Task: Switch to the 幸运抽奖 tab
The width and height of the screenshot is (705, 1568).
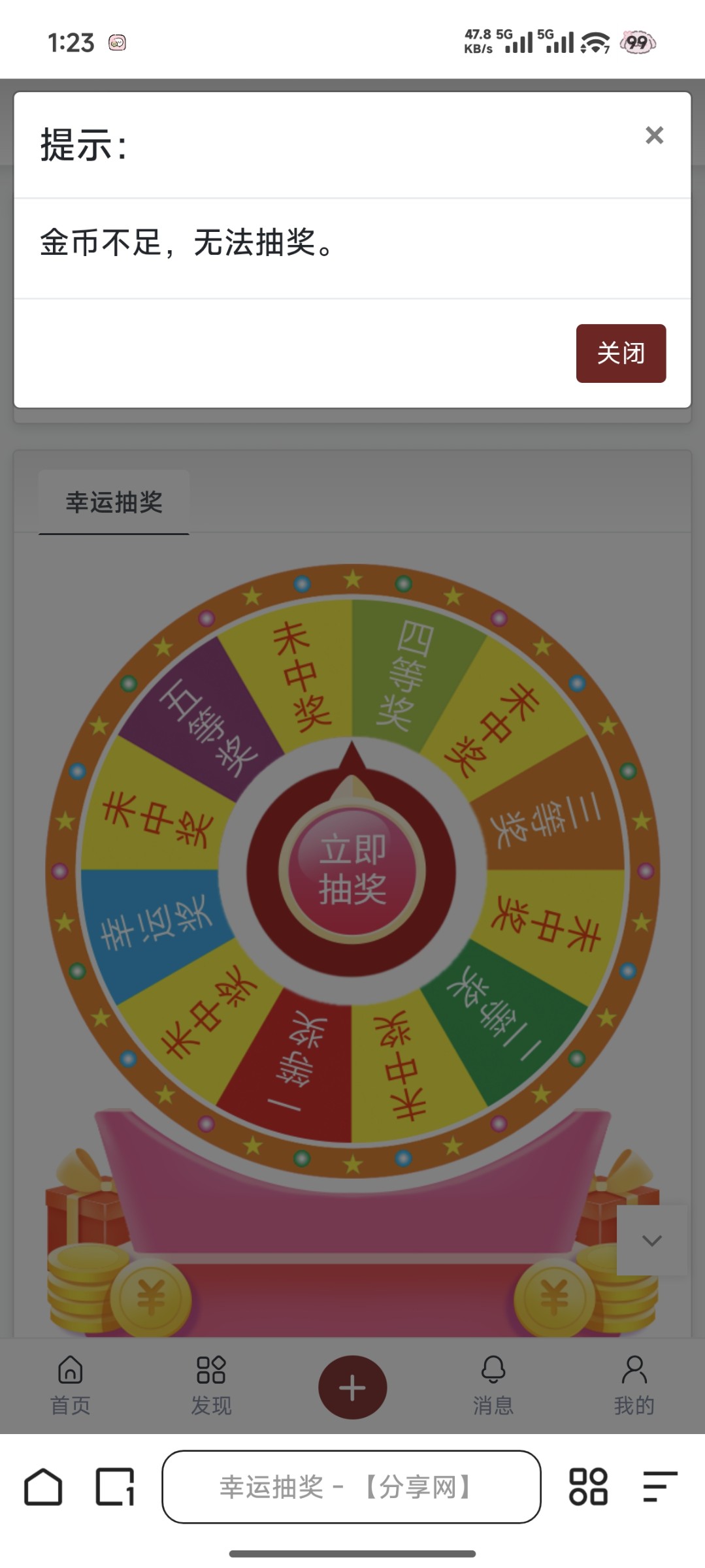Action: [x=114, y=502]
